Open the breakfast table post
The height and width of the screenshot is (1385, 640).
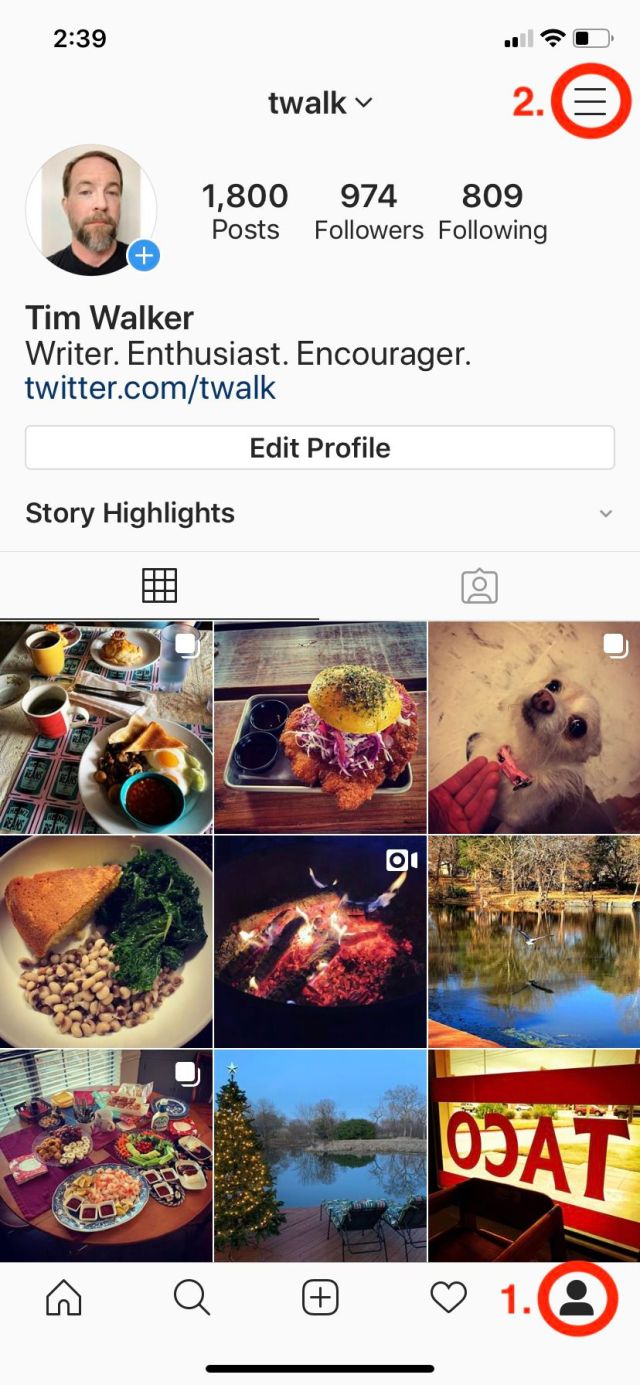pos(106,727)
